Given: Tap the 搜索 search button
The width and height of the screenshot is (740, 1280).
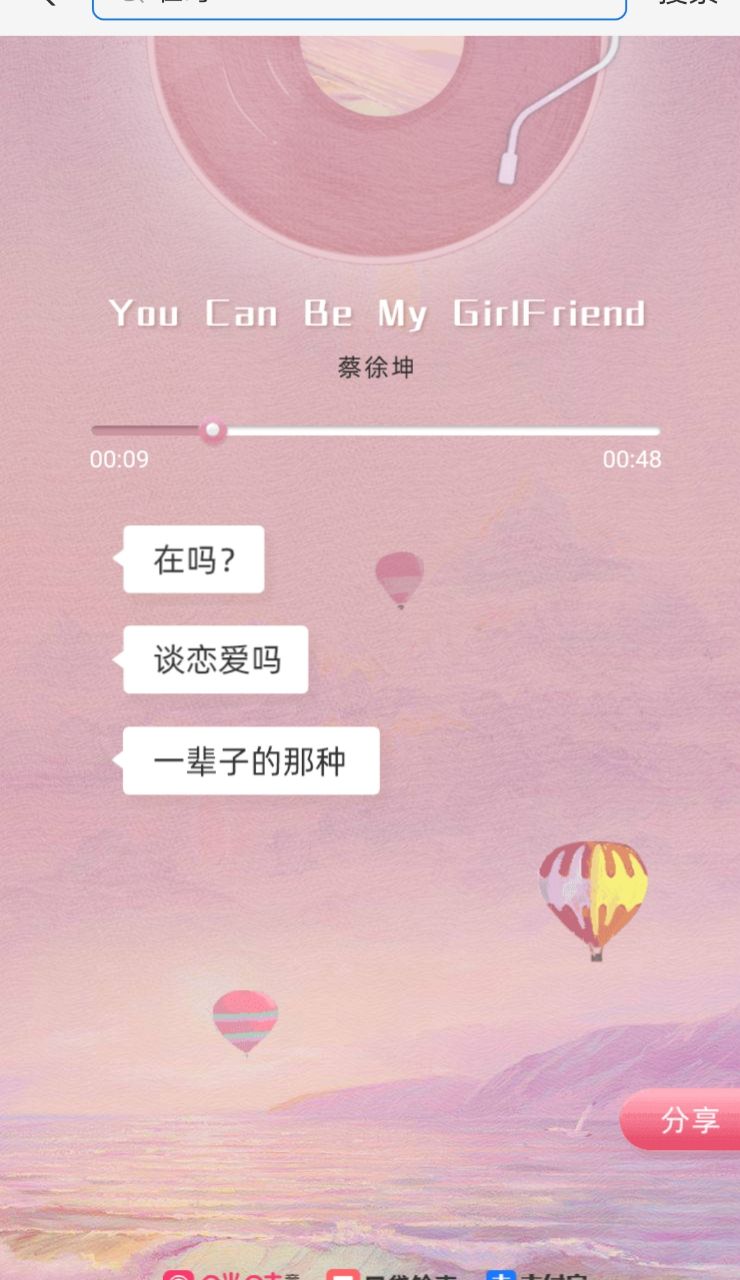Looking at the screenshot, I should [x=689, y=4].
